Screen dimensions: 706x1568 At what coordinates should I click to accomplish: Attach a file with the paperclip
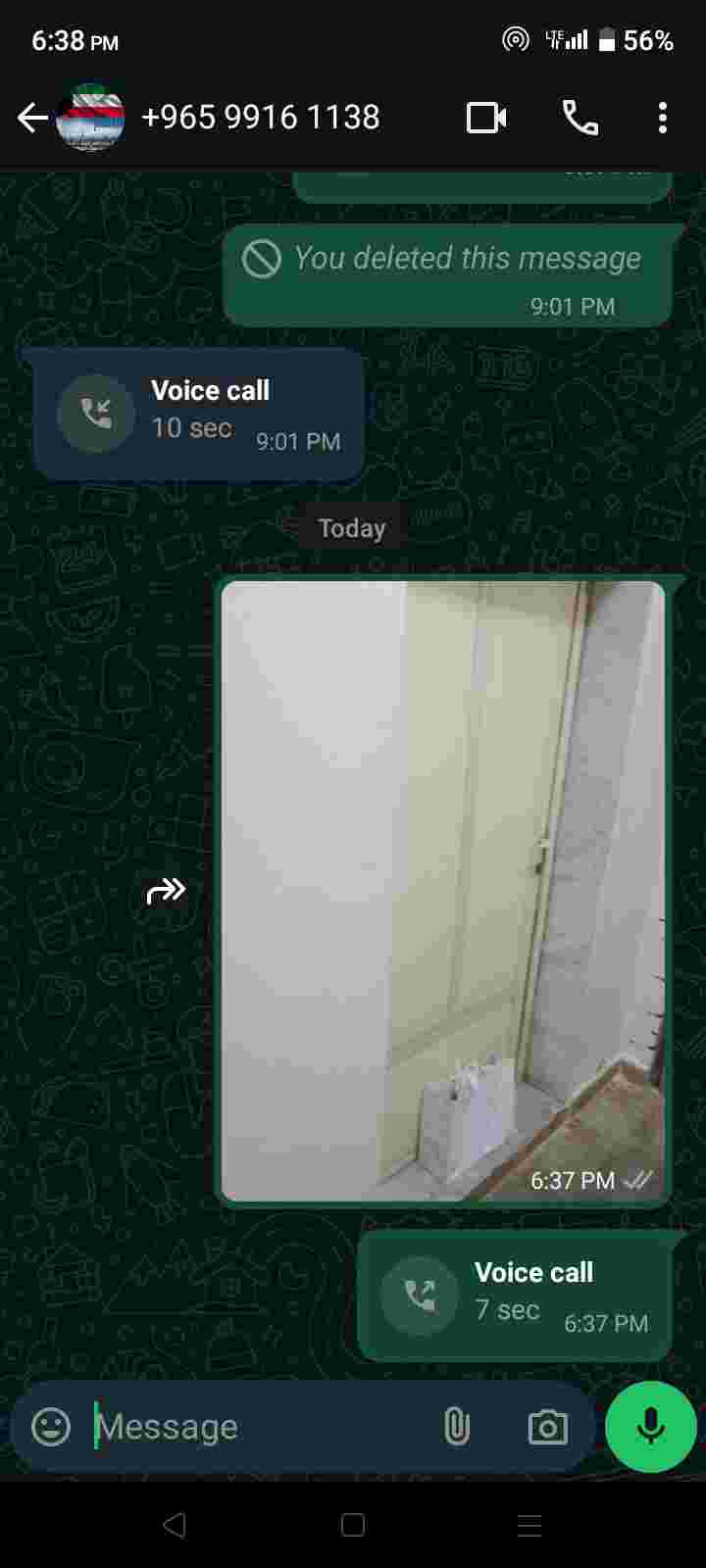(x=457, y=1427)
